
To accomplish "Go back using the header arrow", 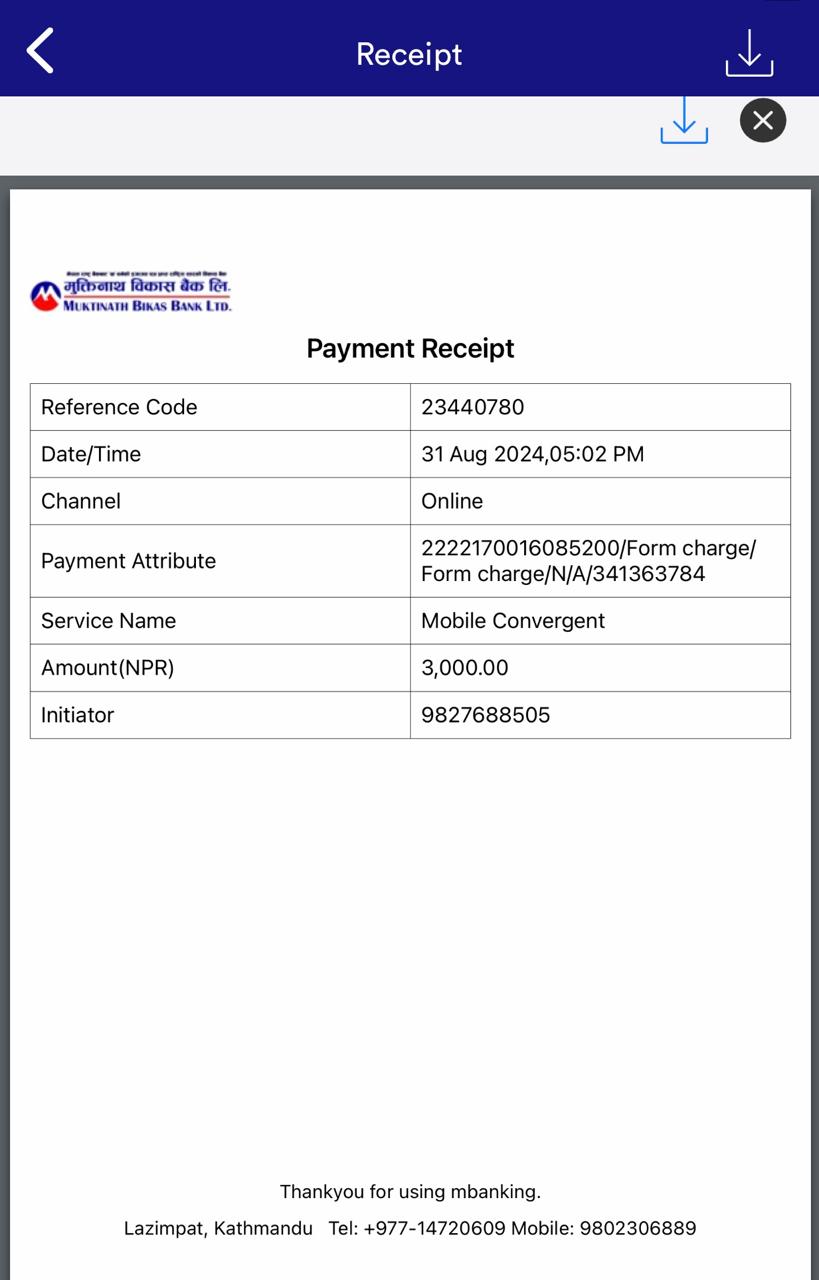I will 40,51.
